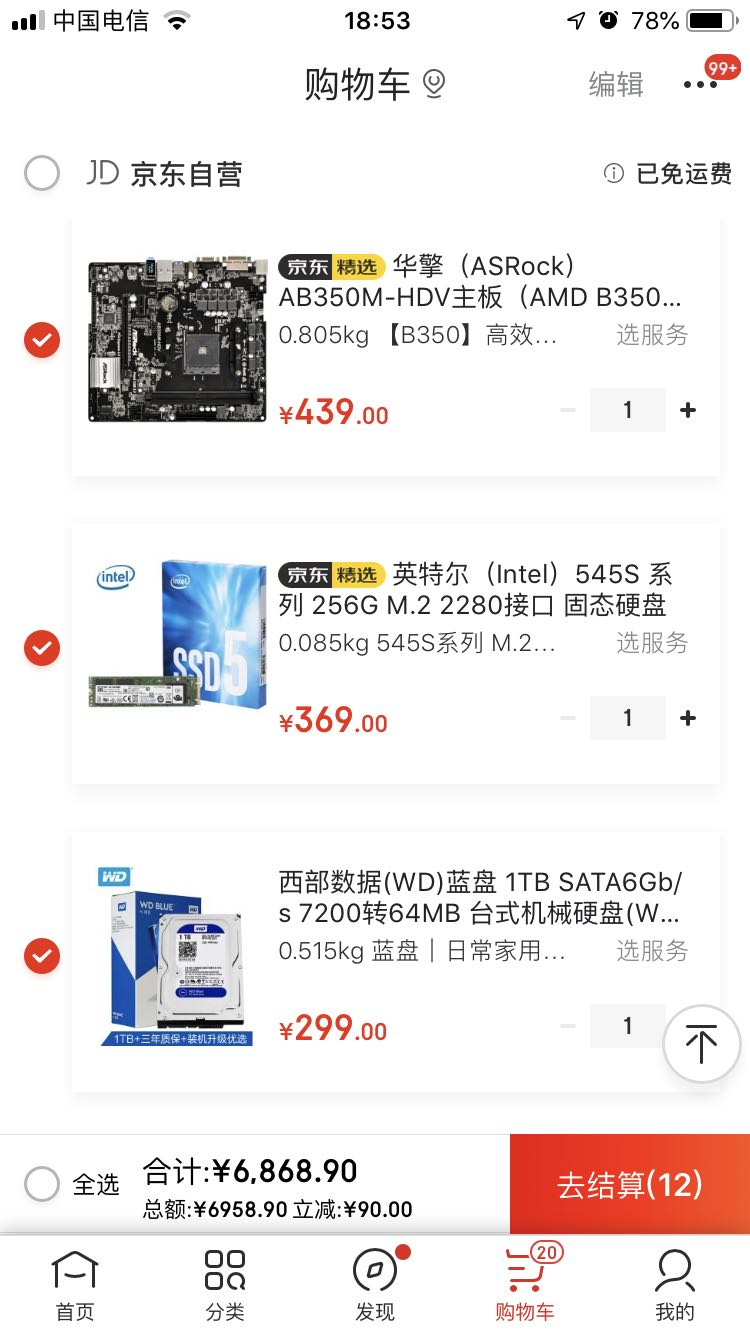Tap 编辑 to edit the cart
The width and height of the screenshot is (750, 1334).
click(x=615, y=85)
